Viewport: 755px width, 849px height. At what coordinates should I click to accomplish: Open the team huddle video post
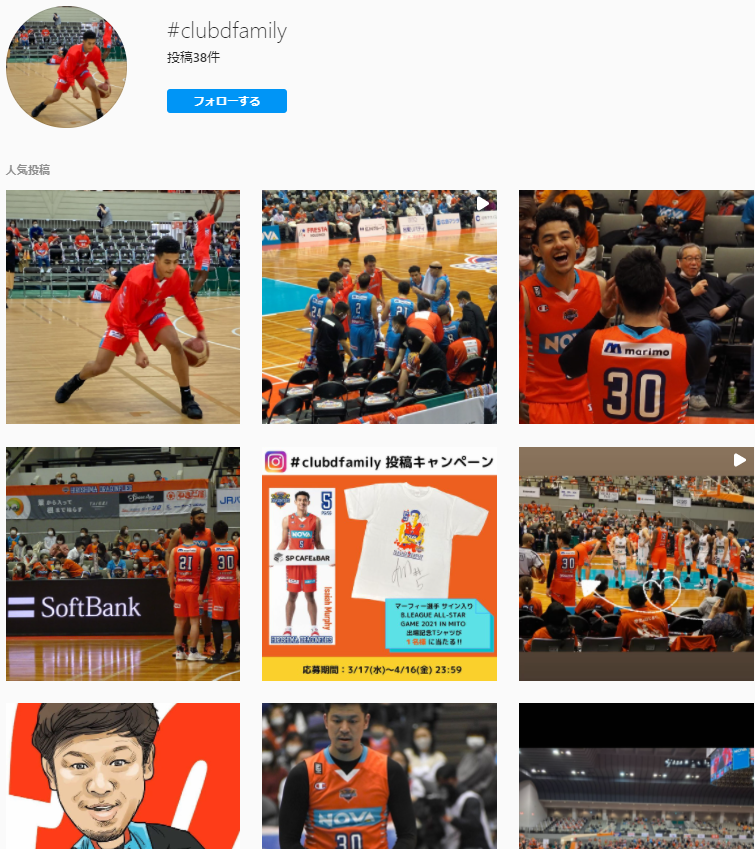(x=379, y=307)
